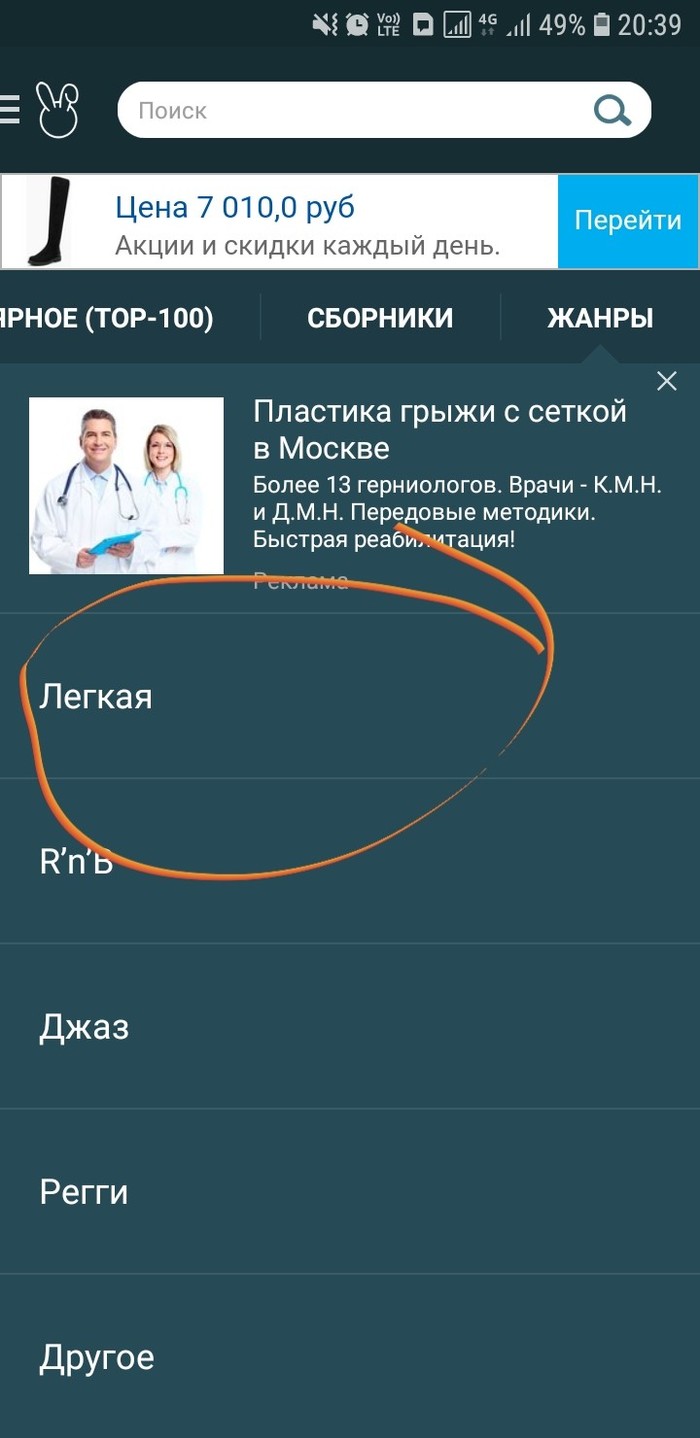
Task: Close the genres panel
Action: click(666, 381)
